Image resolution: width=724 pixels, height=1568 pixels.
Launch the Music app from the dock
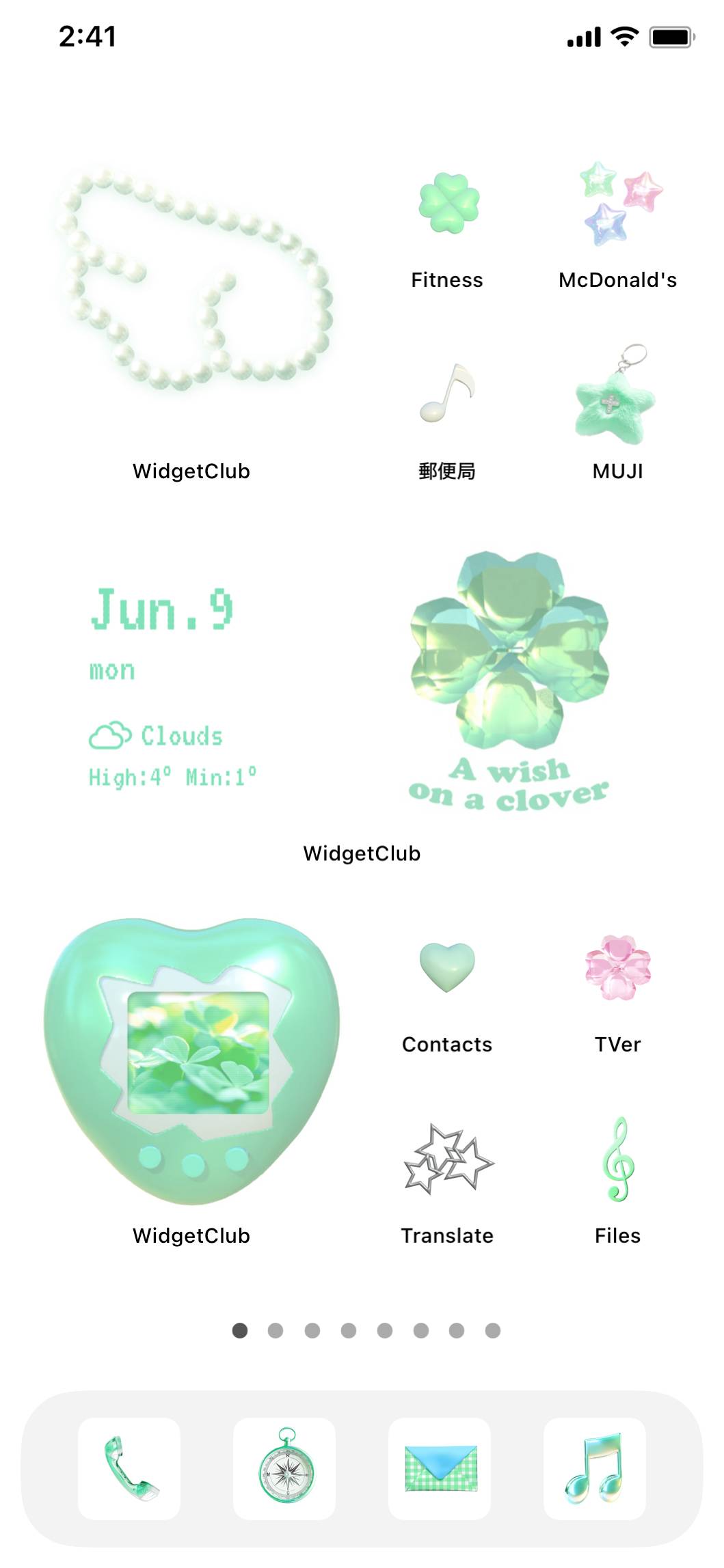pyautogui.click(x=595, y=1468)
